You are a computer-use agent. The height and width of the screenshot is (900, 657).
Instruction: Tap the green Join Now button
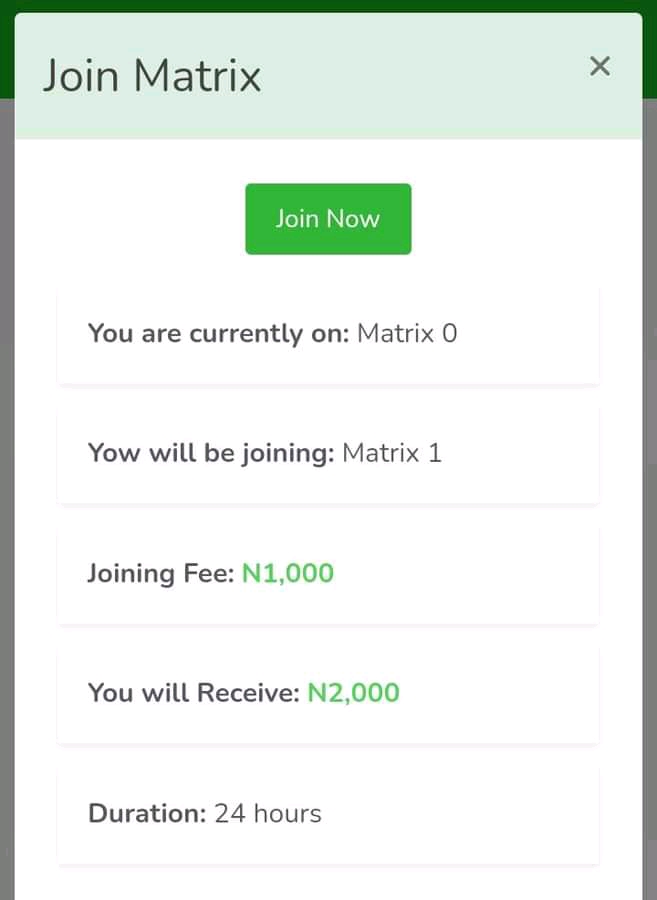(x=328, y=219)
